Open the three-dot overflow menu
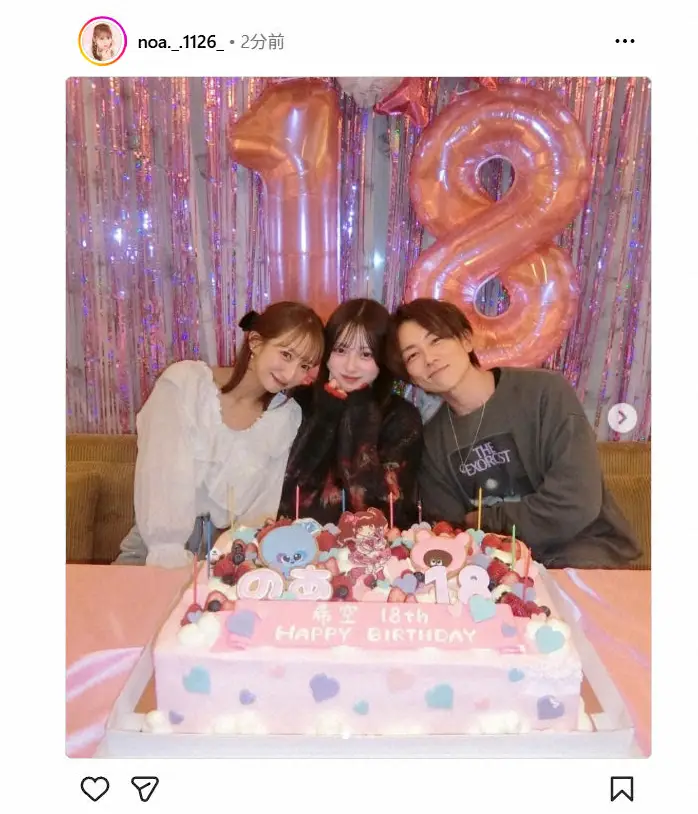This screenshot has height=814, width=698. click(x=624, y=41)
